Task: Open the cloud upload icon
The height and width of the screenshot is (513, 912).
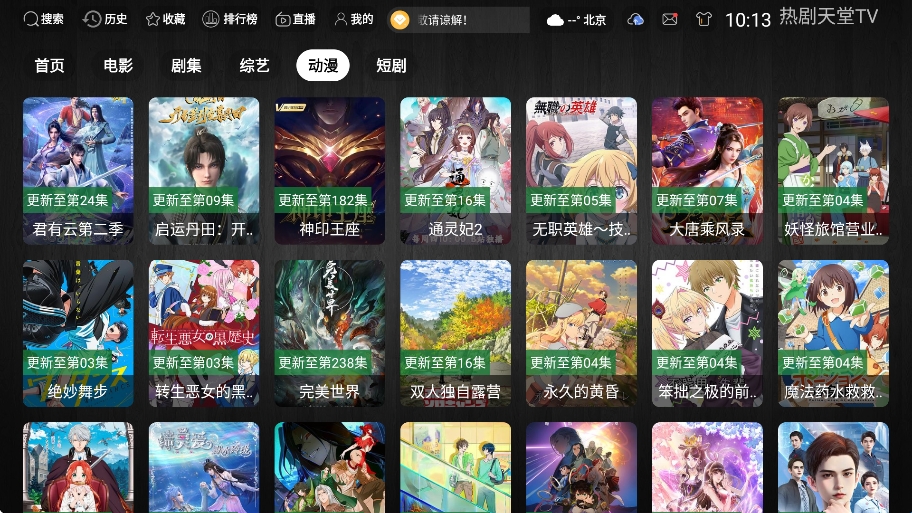Action: [x=635, y=19]
